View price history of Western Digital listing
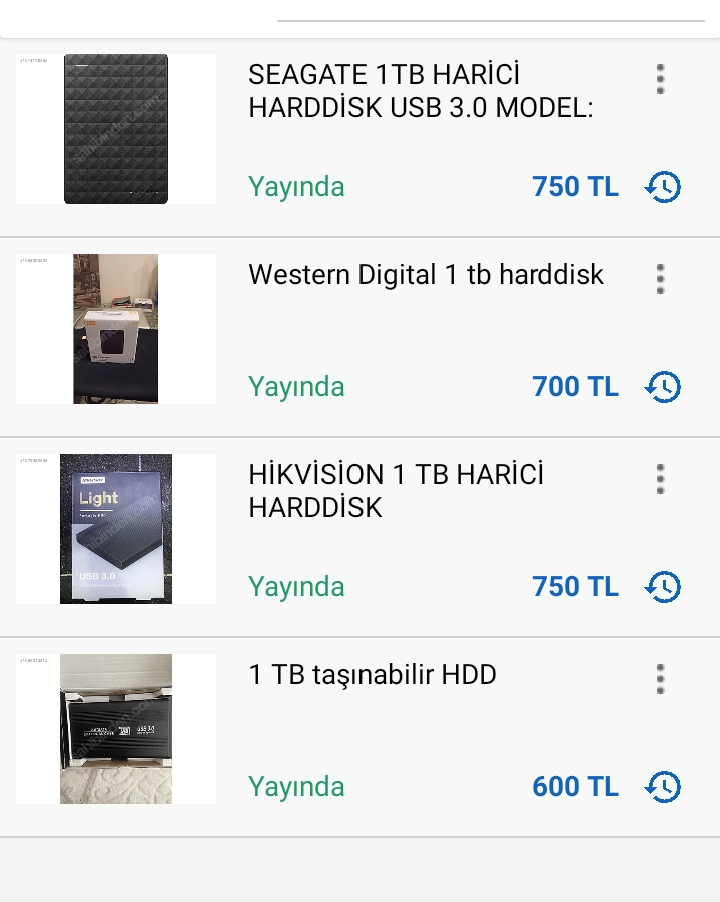Viewport: 720px width, 902px height. tap(662, 387)
